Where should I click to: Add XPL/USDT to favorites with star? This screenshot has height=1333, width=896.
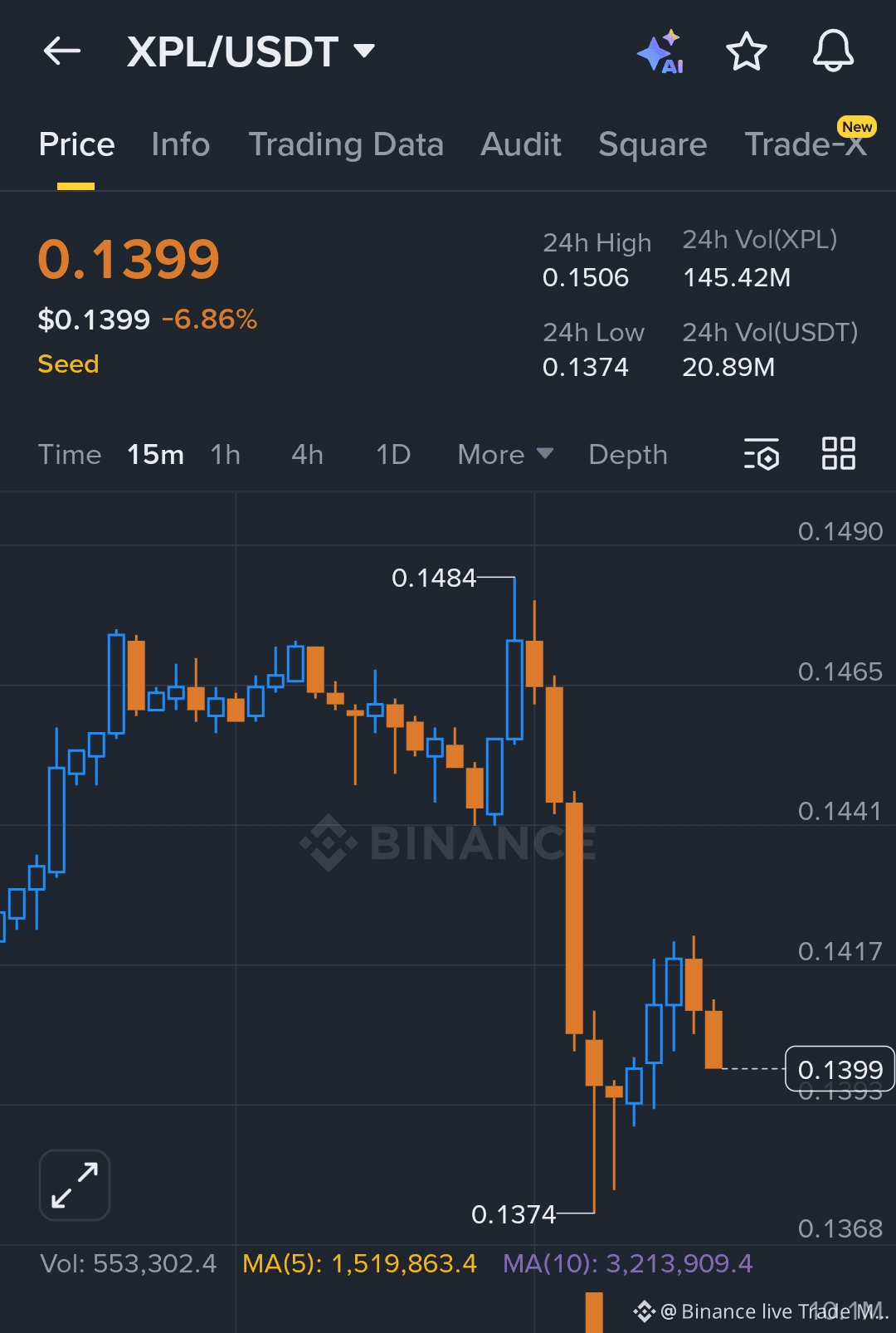[746, 51]
